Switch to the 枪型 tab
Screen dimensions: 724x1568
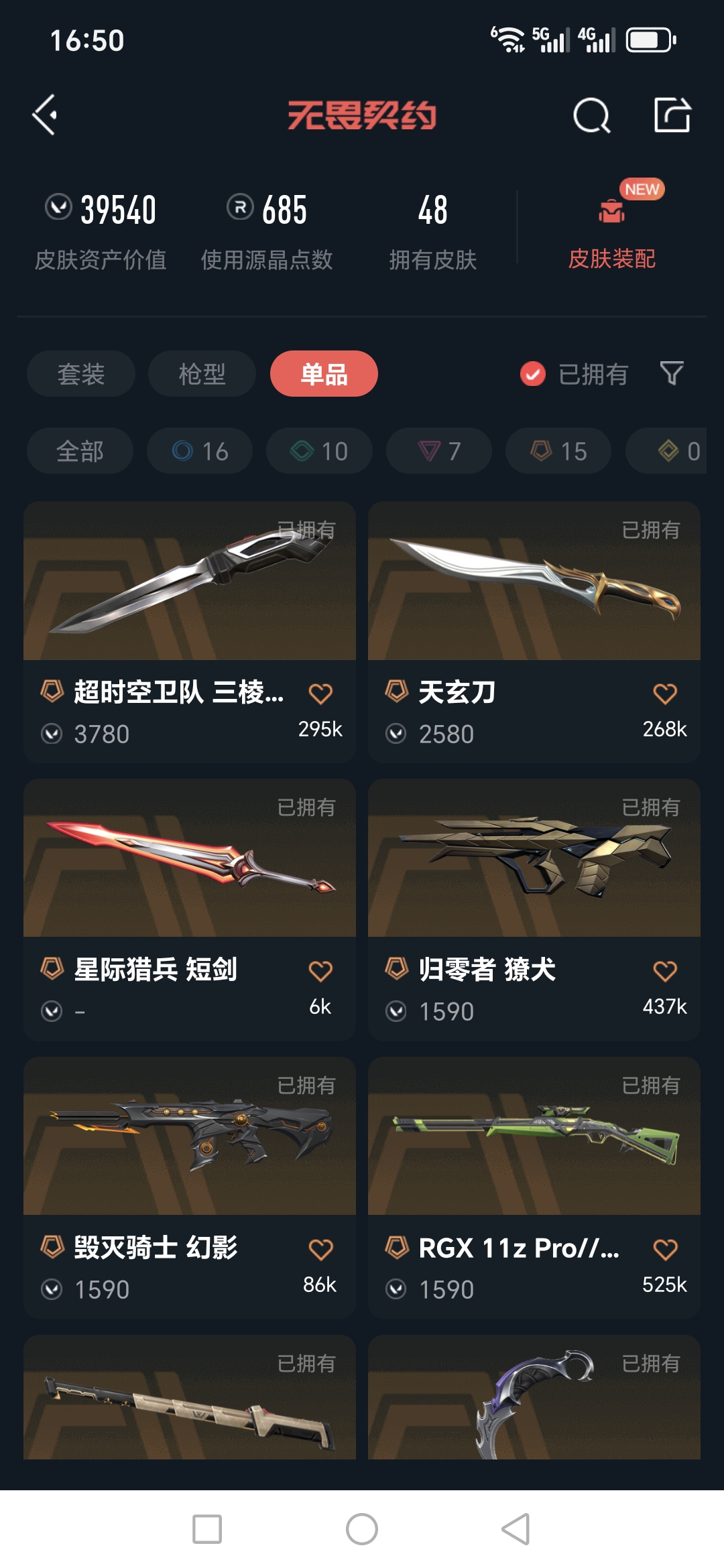tap(202, 374)
